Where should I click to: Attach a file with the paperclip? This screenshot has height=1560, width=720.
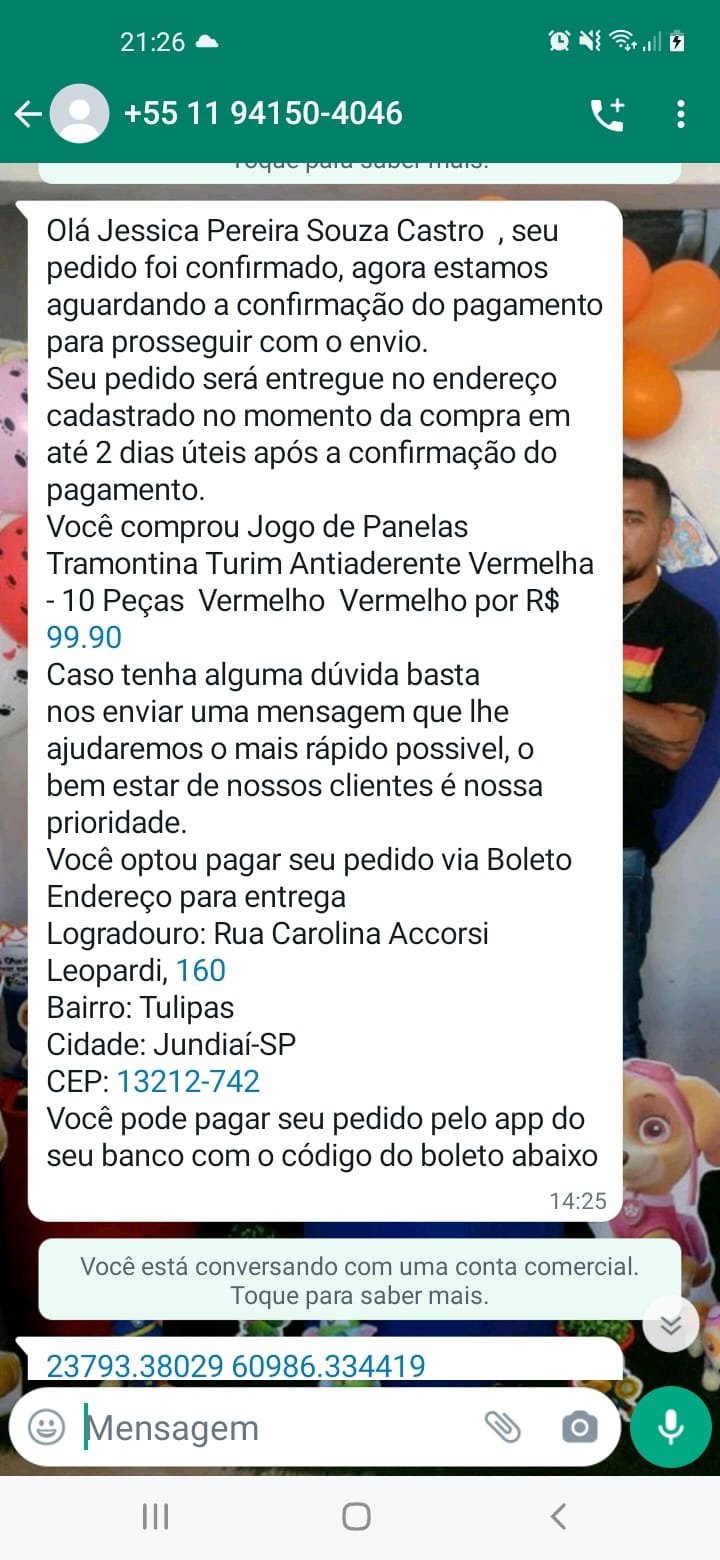tap(503, 1427)
